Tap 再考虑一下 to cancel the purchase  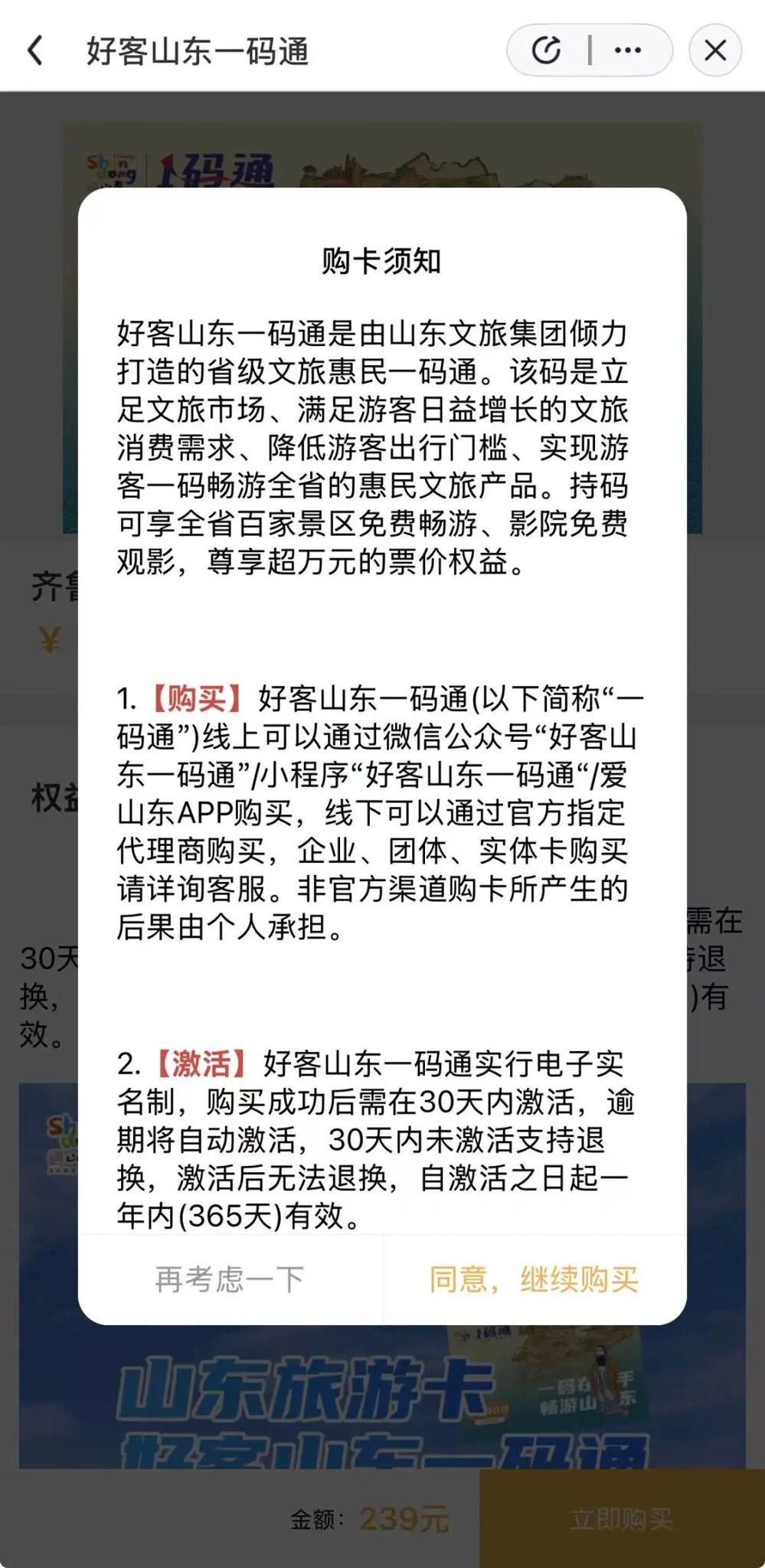click(x=230, y=1279)
